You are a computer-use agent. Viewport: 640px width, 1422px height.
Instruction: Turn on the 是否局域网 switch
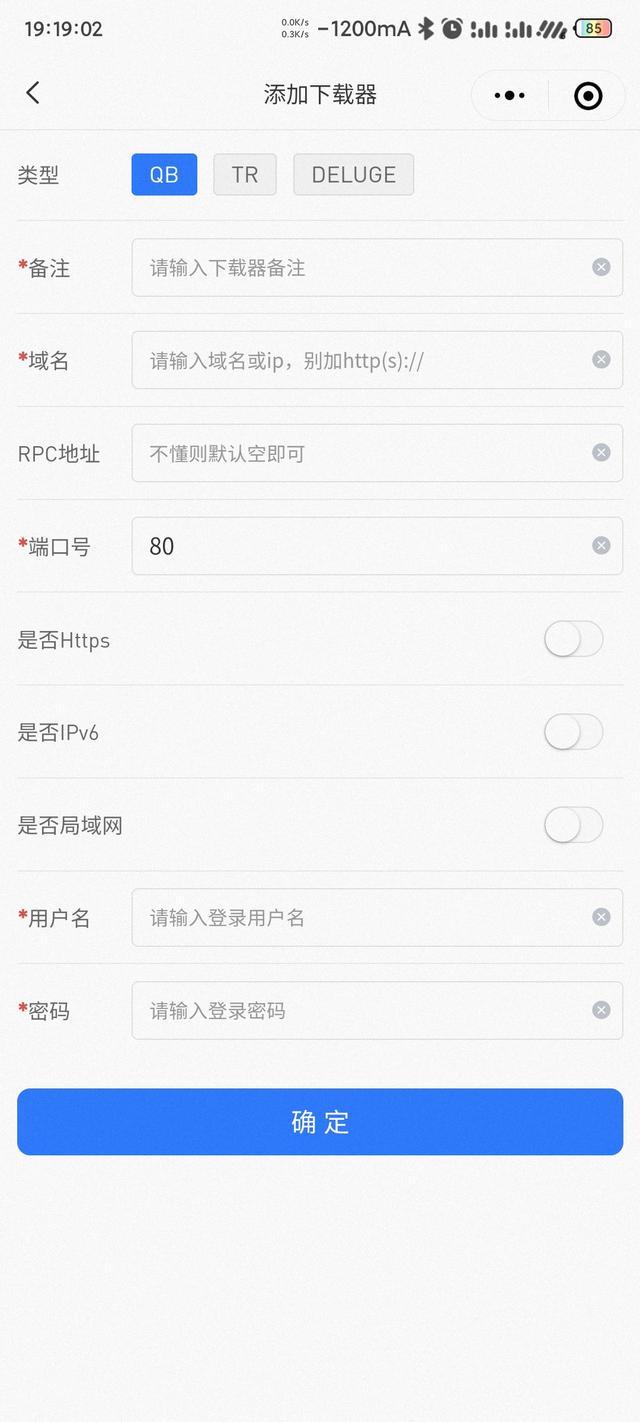point(574,825)
